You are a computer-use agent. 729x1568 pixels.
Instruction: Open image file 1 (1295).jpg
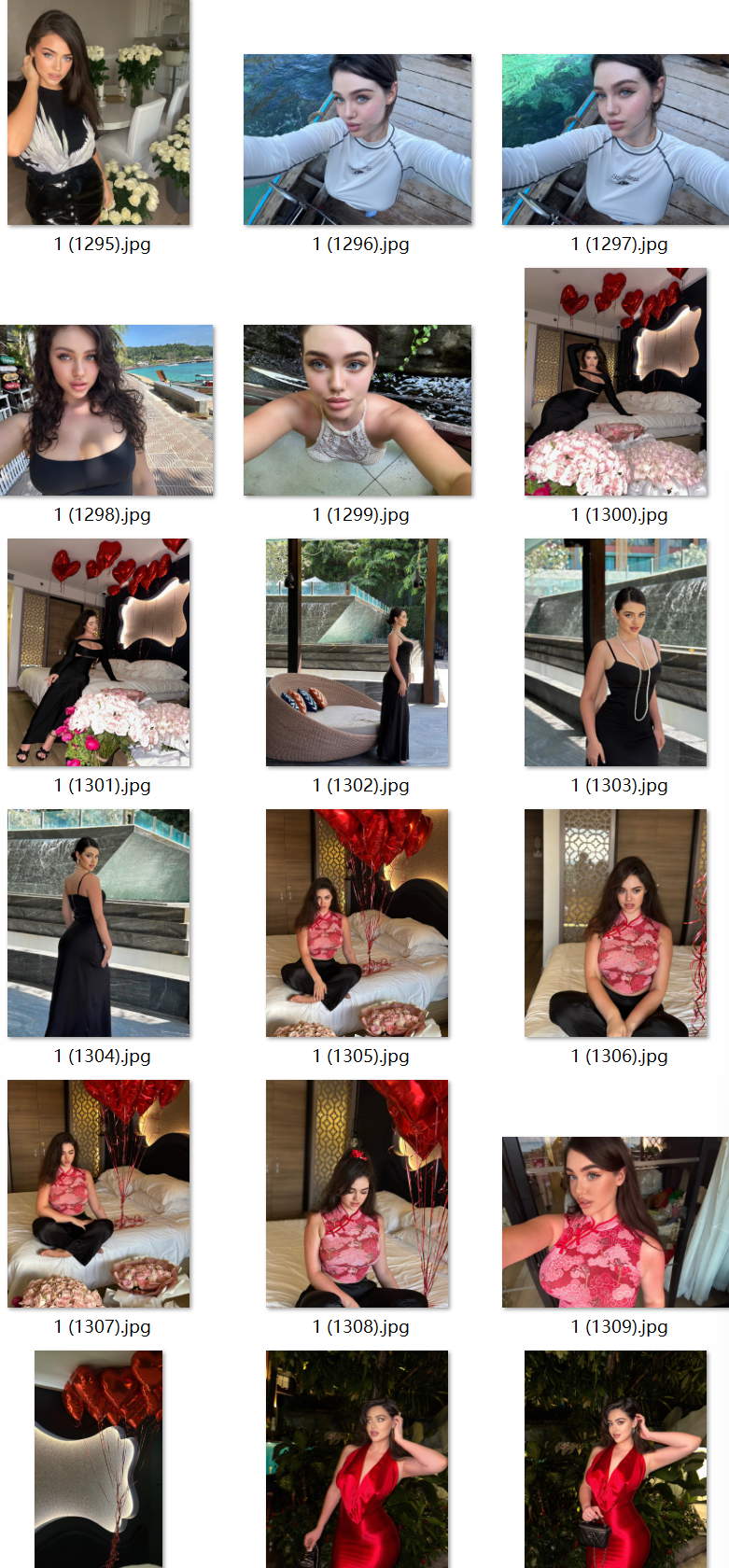[x=98, y=112]
